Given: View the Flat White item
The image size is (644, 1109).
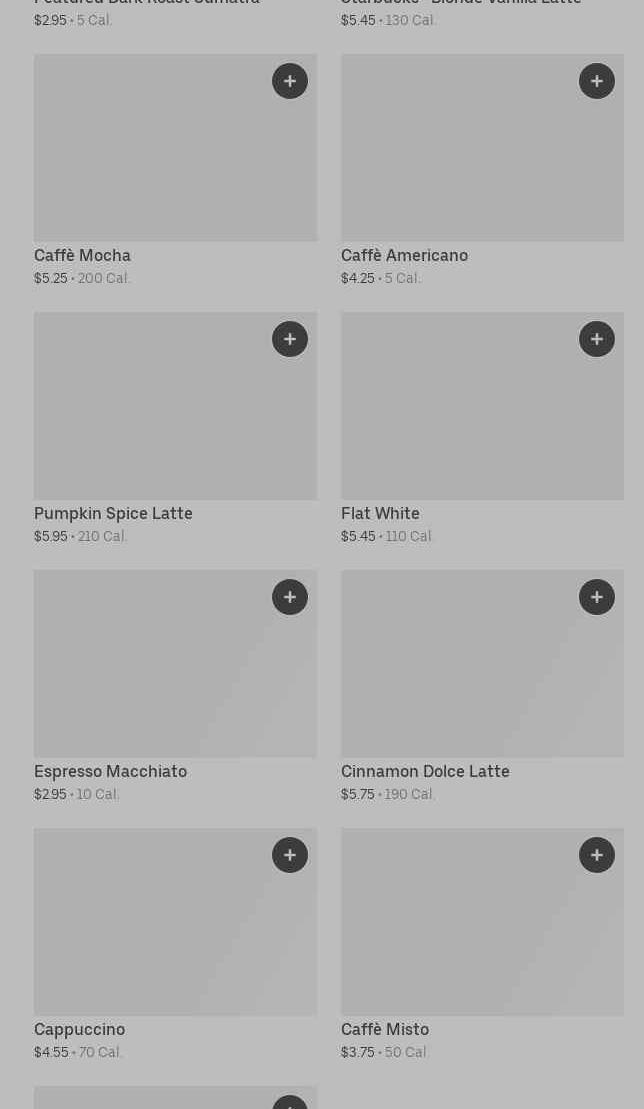Looking at the screenshot, I should point(460,420).
